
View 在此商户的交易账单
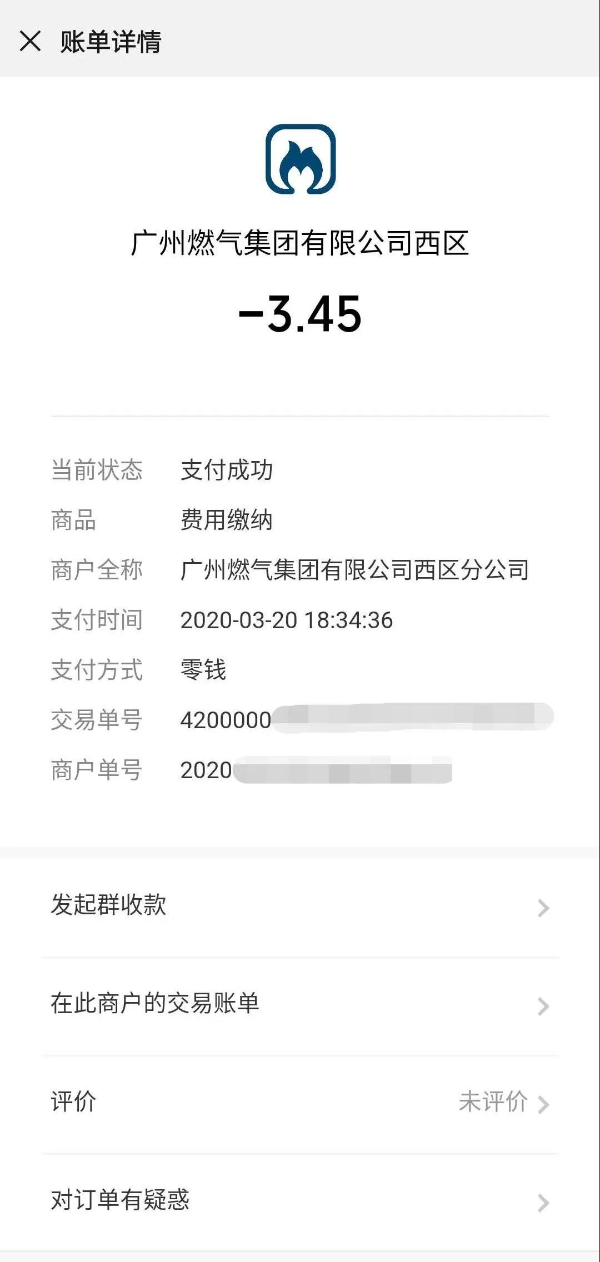click(x=300, y=1004)
